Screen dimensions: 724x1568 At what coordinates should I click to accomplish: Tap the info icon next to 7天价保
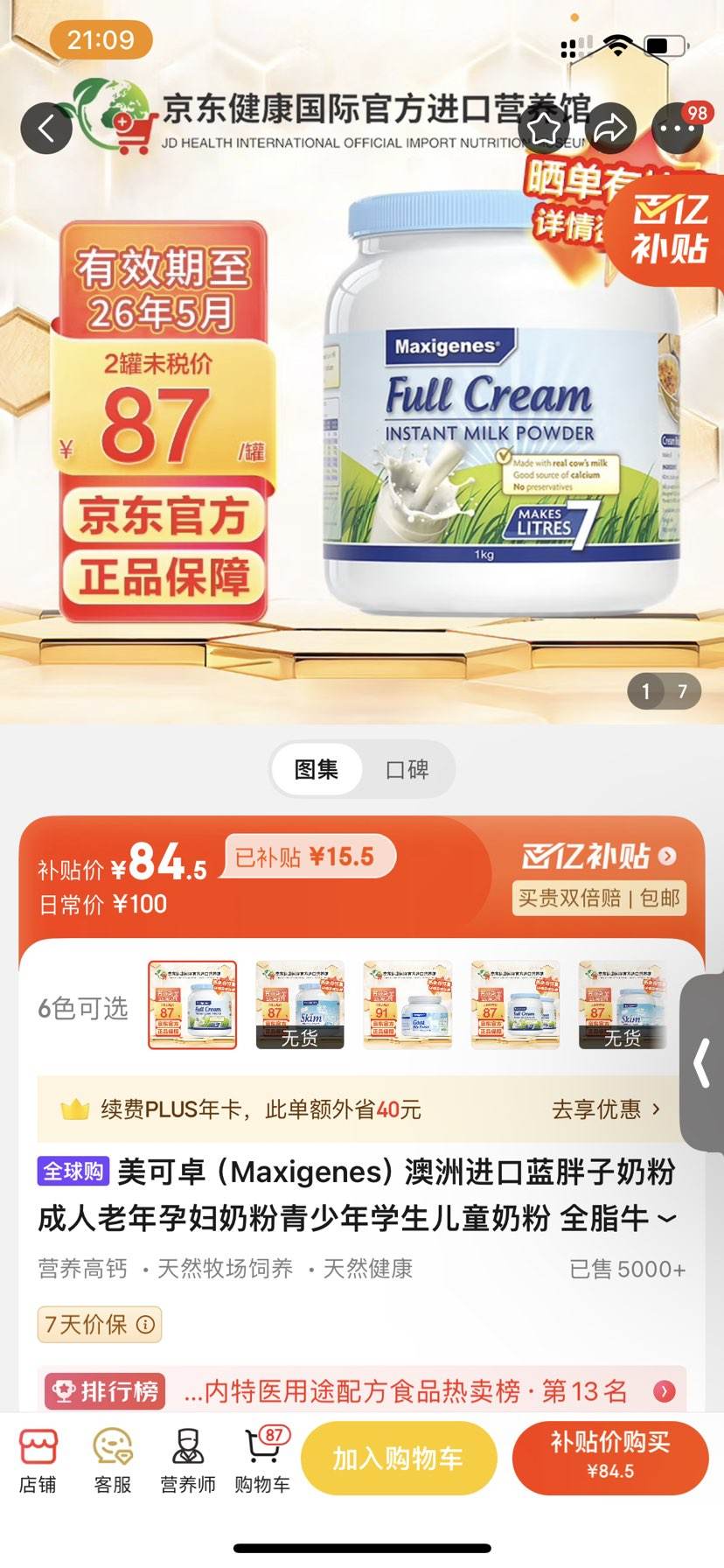pyautogui.click(x=143, y=1325)
